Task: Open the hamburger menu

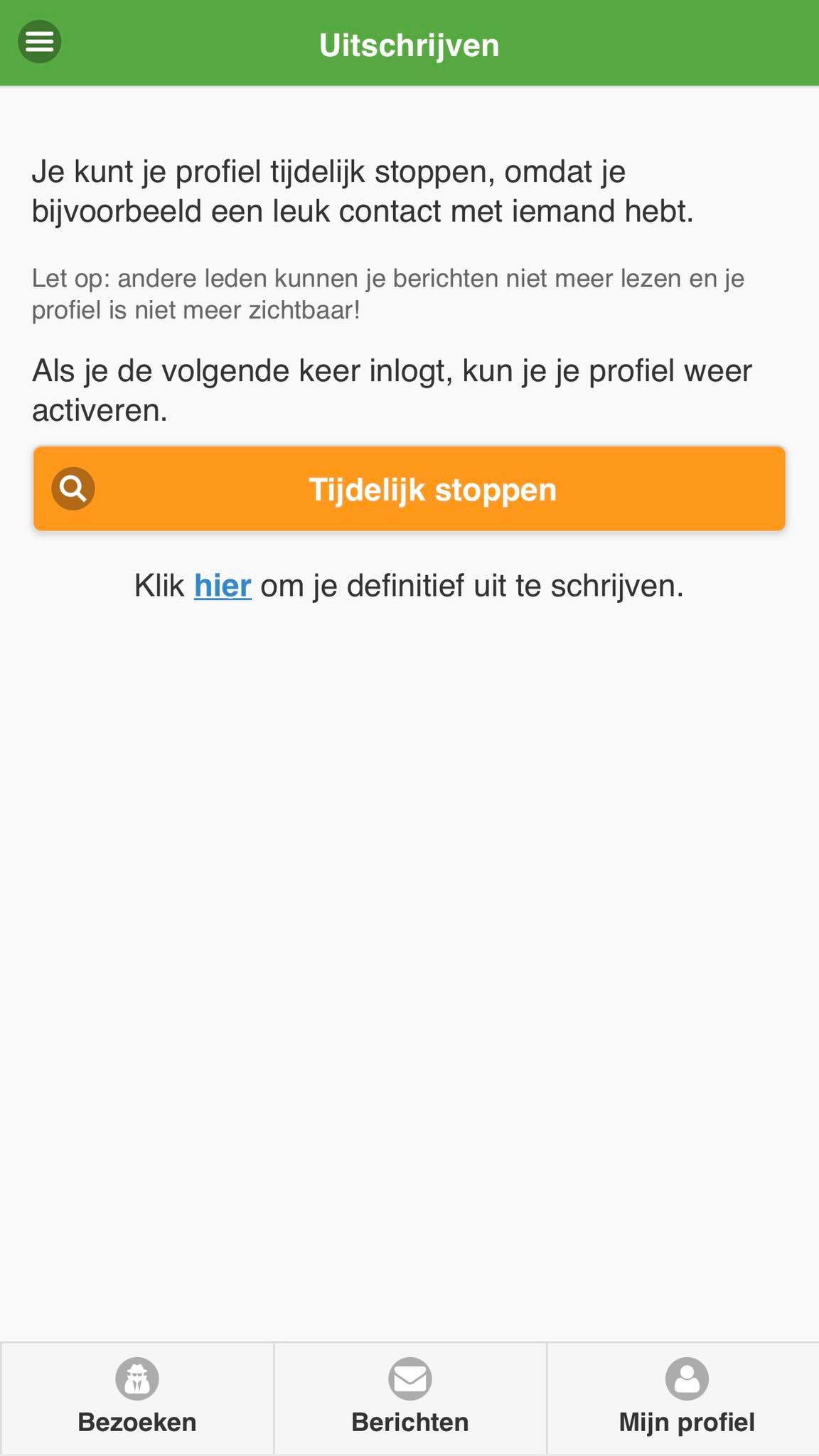Action: (39, 42)
